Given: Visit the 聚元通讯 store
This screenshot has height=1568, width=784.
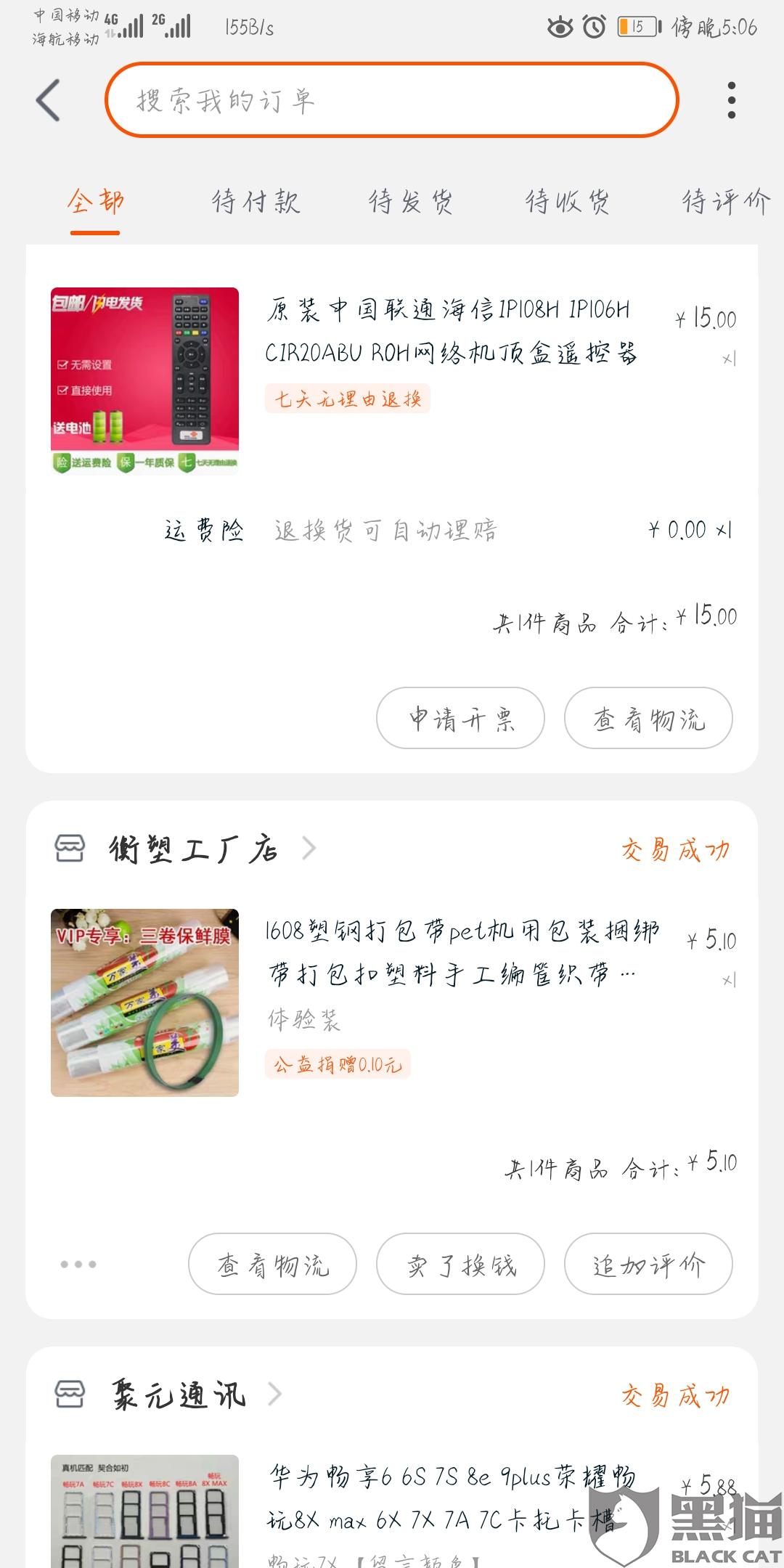Looking at the screenshot, I should pos(179,1395).
